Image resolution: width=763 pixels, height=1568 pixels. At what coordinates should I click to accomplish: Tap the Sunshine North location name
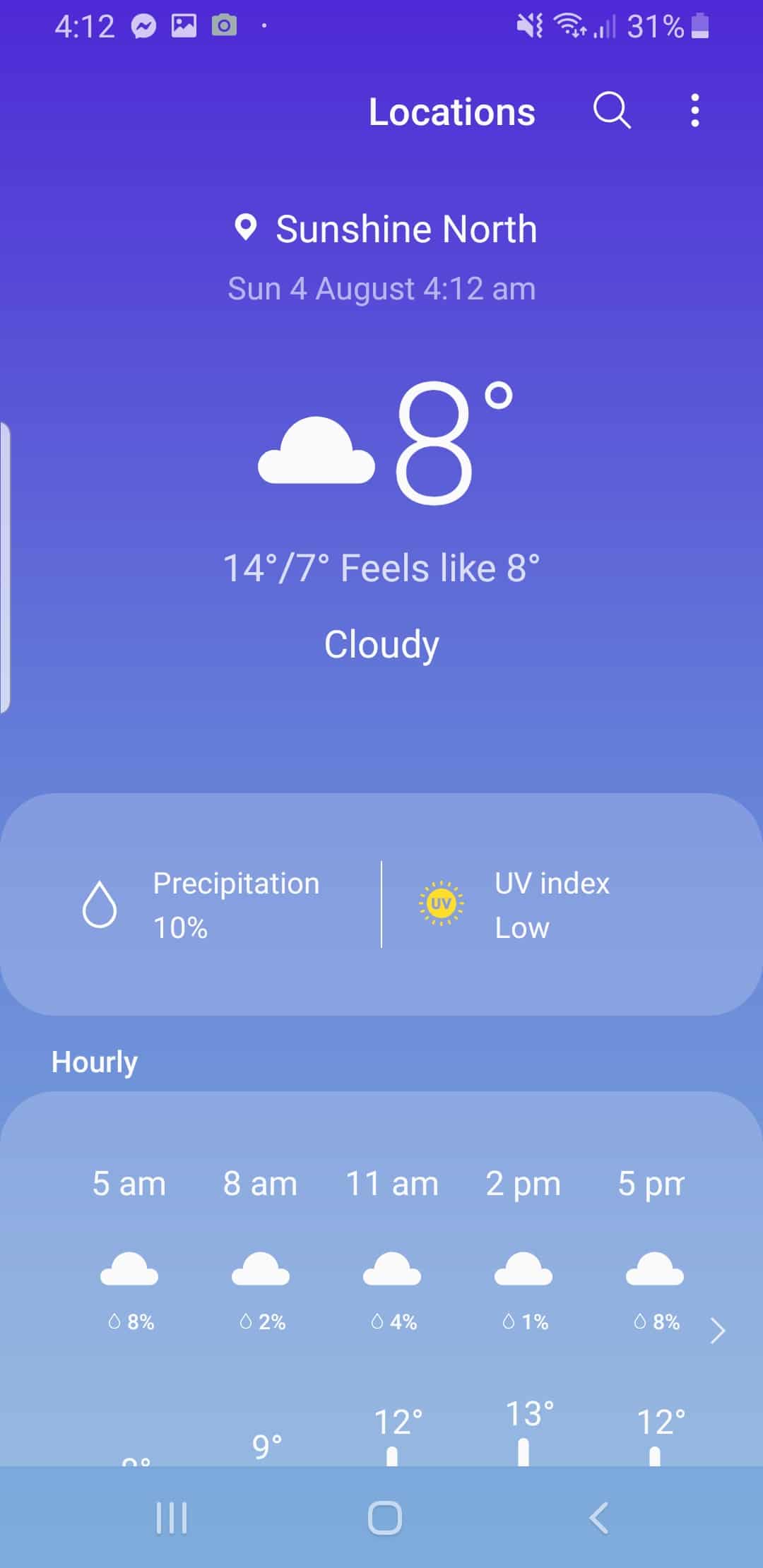point(405,230)
